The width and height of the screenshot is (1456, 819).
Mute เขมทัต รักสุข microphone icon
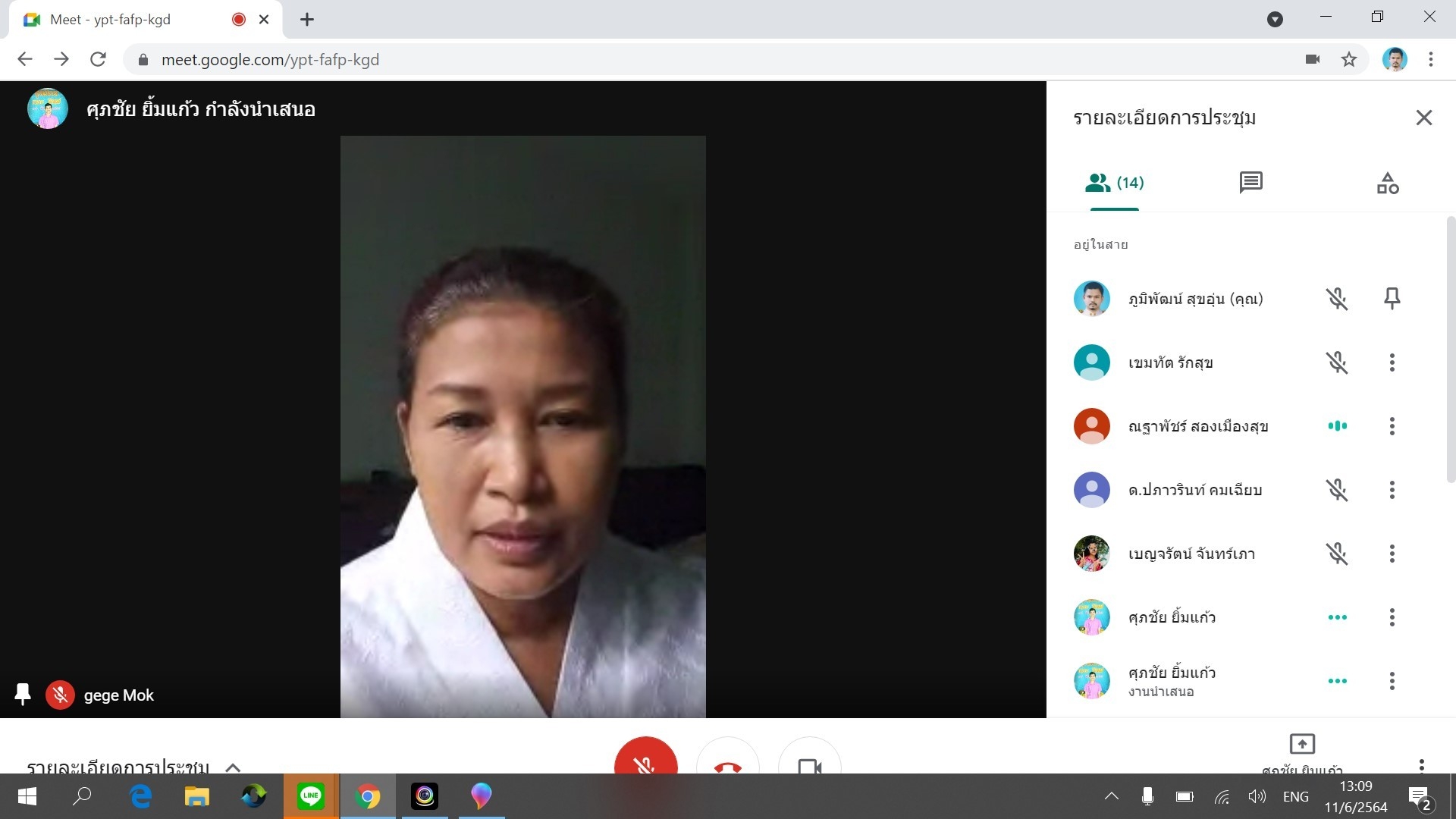coord(1337,362)
